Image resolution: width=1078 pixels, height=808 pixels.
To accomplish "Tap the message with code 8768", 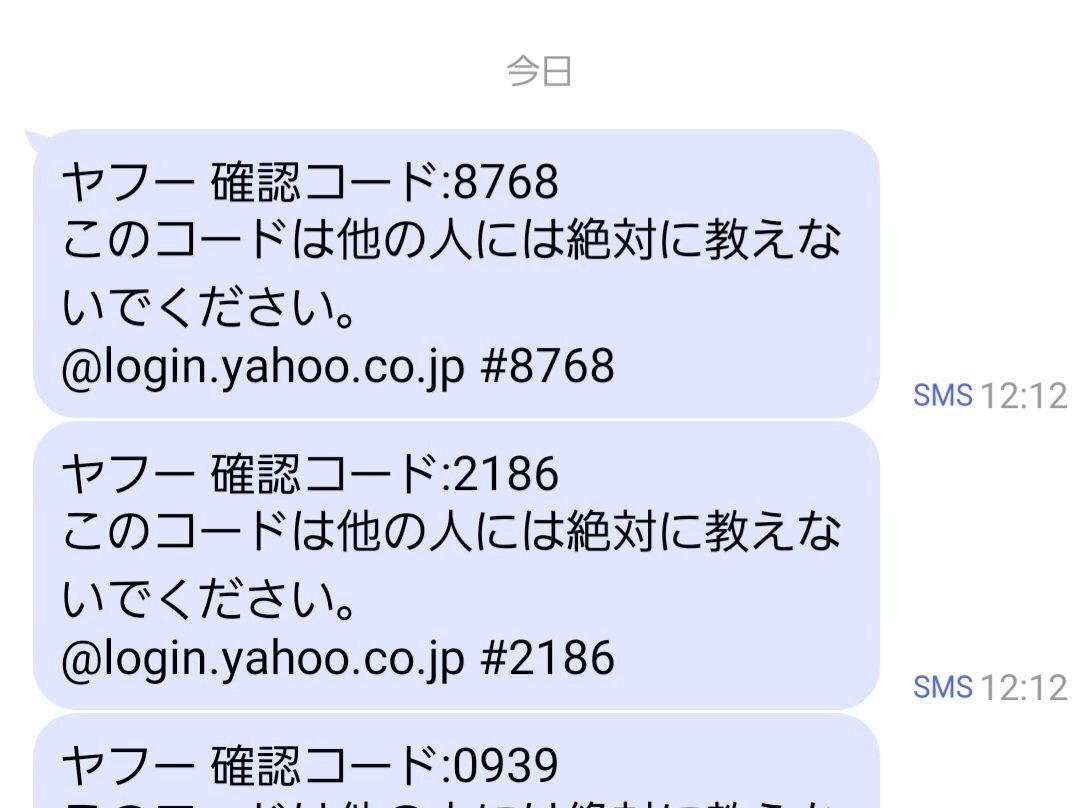I will 455,273.
